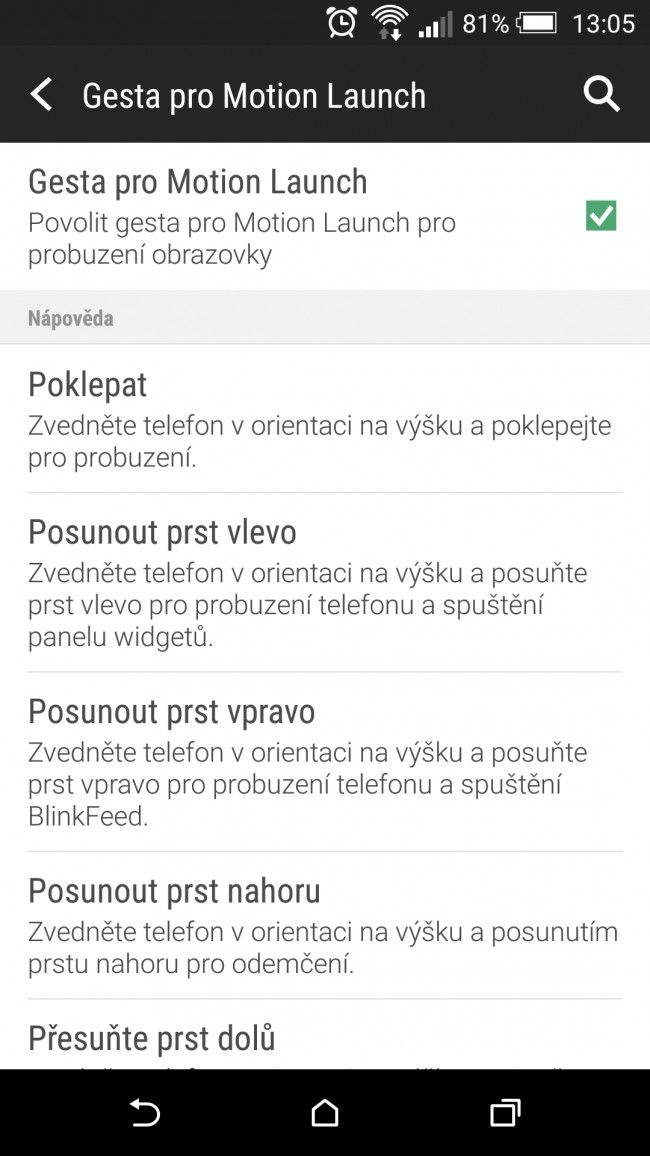
Task: Go back using the header arrow
Action: coord(41,95)
